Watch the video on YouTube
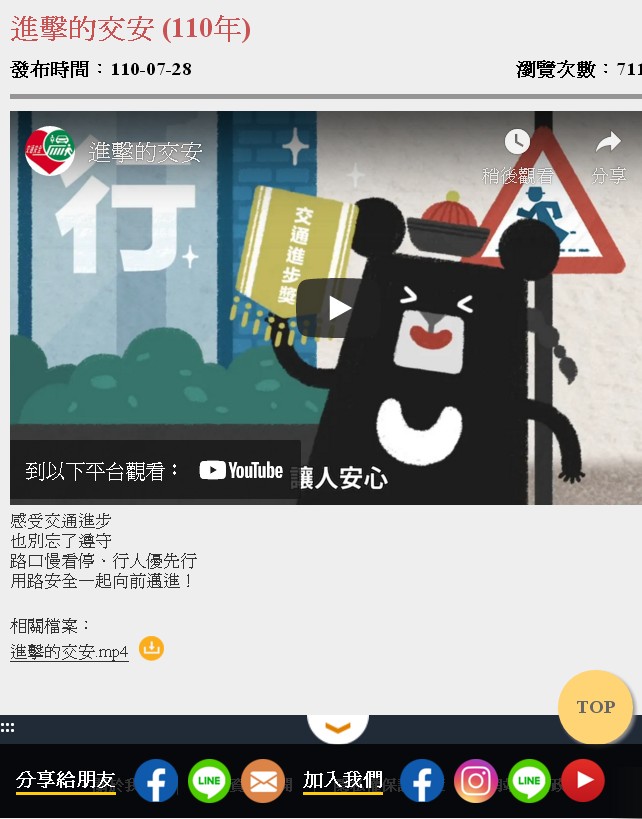Viewport: 642px width, 819px height. tap(240, 470)
